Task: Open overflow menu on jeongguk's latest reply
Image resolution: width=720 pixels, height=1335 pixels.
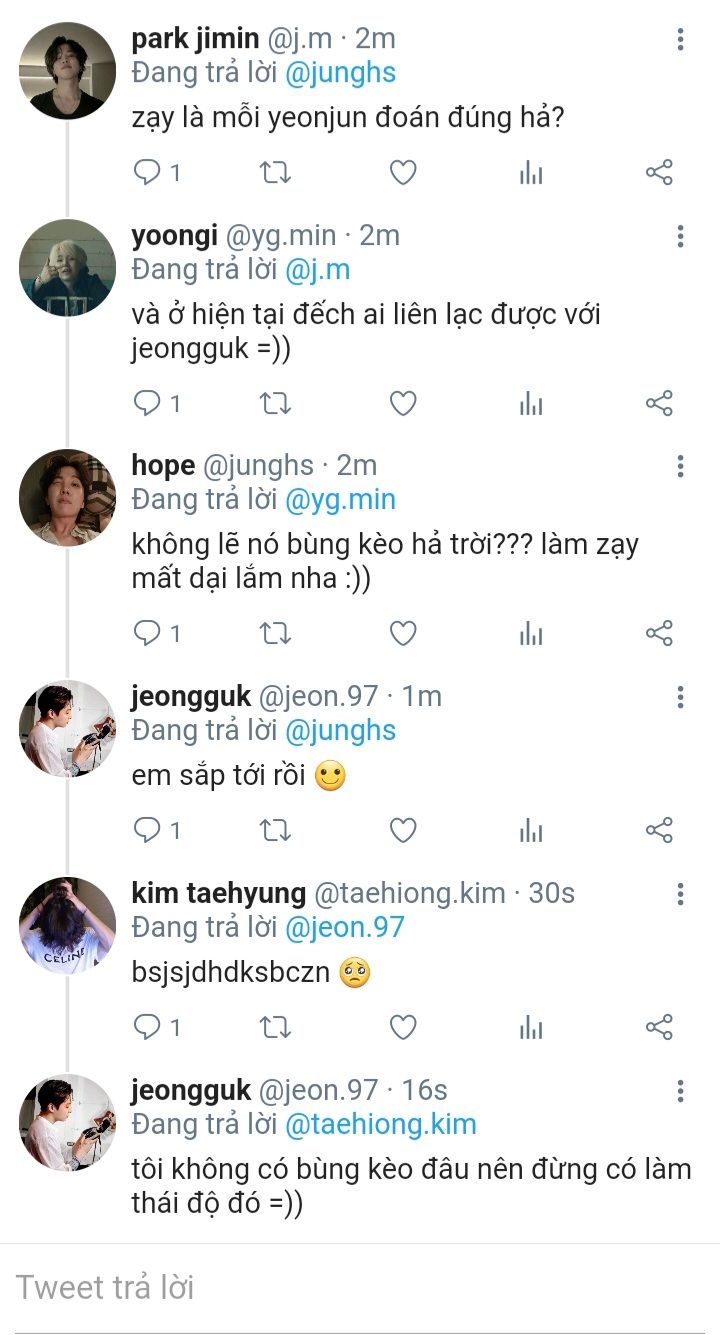Action: pos(680,1090)
